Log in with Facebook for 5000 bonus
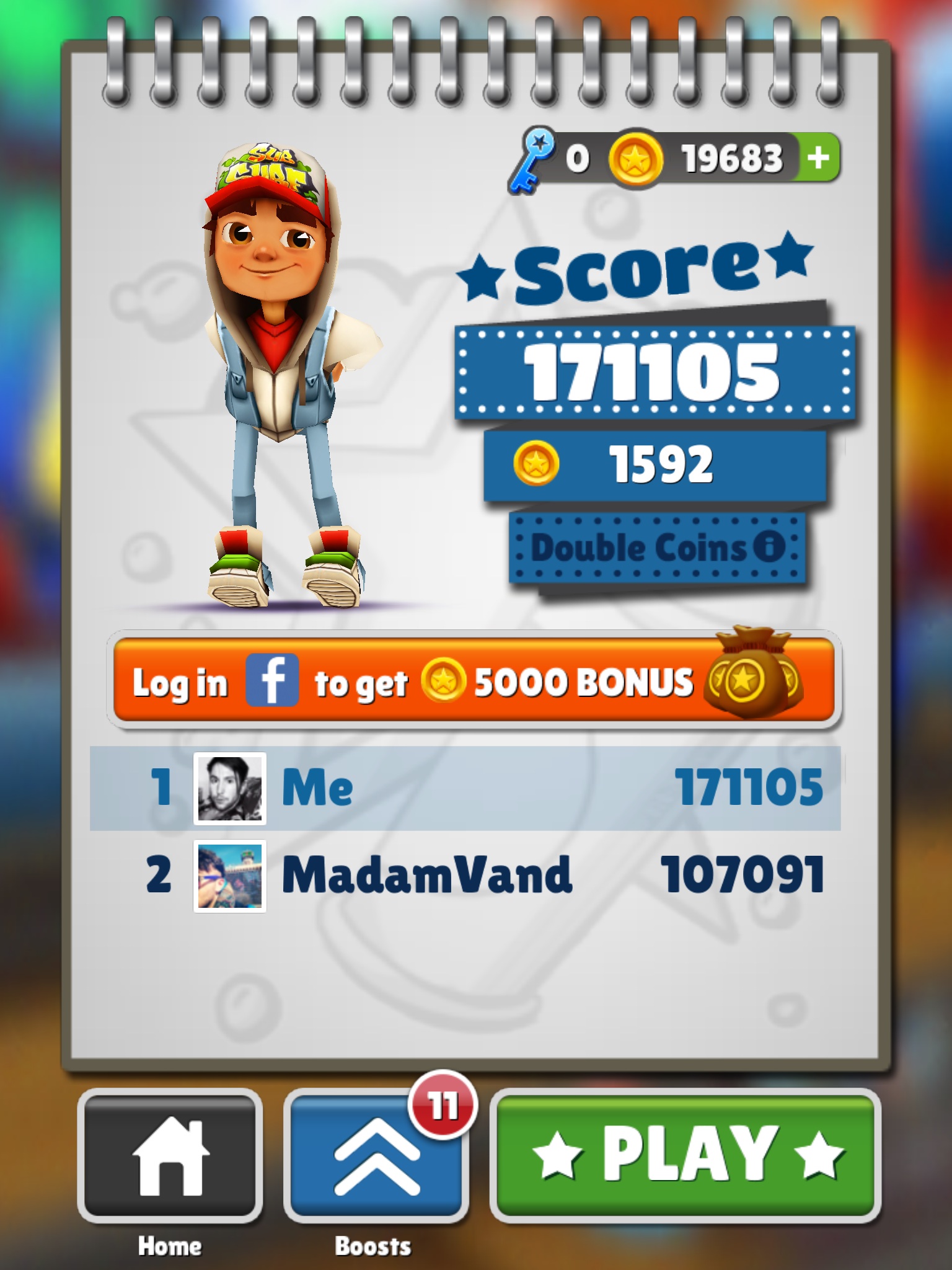 (x=474, y=680)
